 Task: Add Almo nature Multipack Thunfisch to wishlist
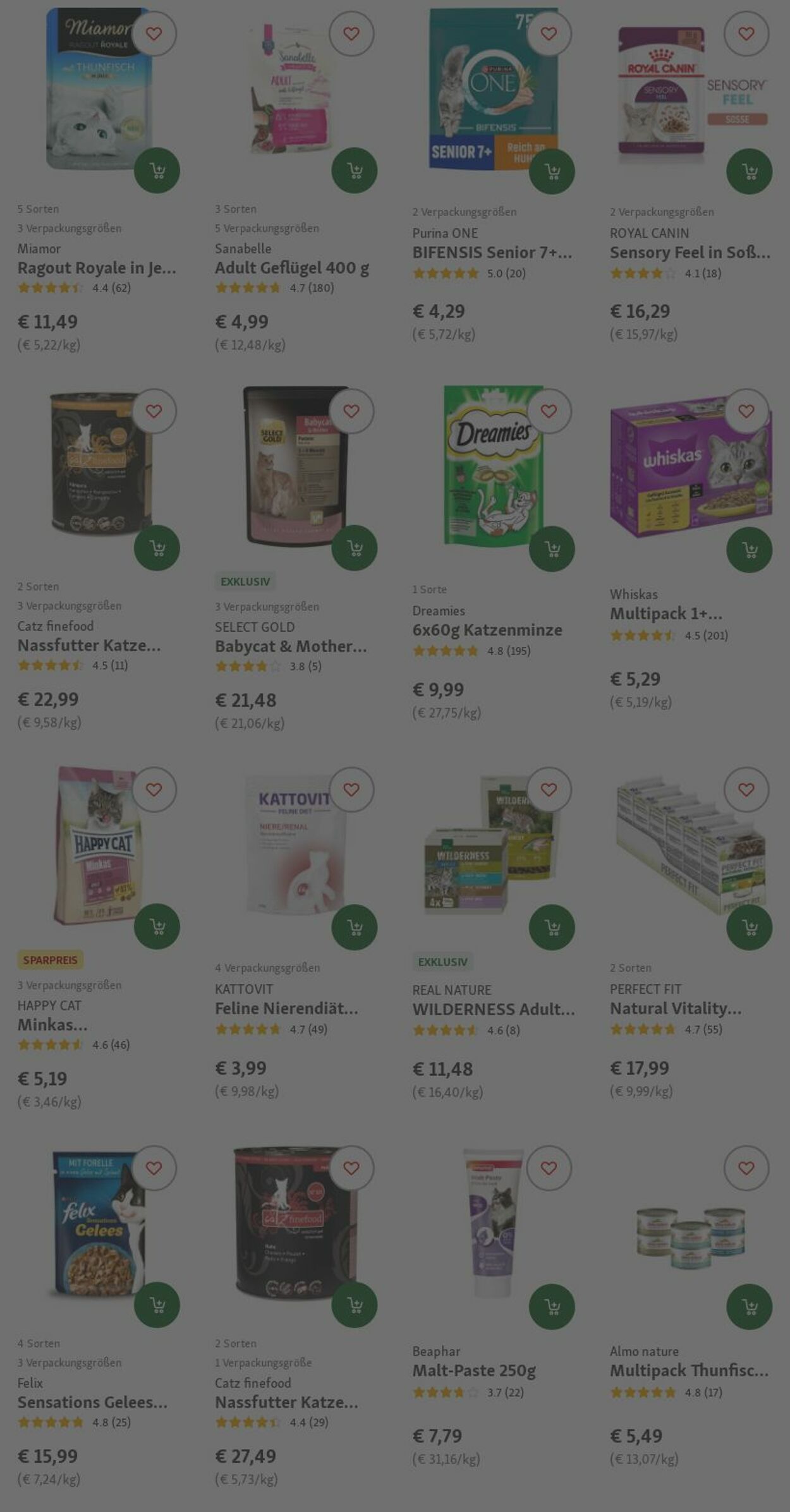[x=746, y=1168]
